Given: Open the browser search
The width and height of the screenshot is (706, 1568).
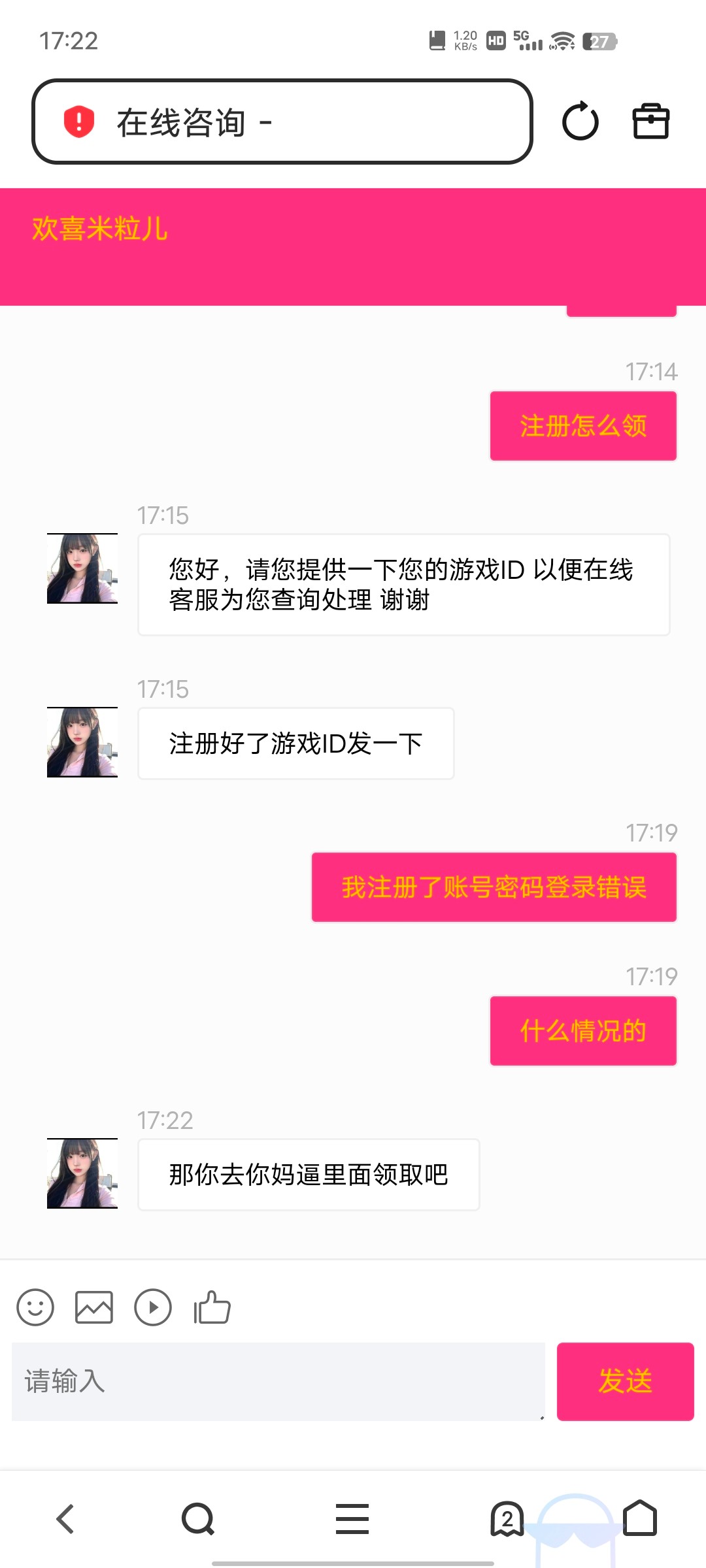Looking at the screenshot, I should click(198, 1518).
